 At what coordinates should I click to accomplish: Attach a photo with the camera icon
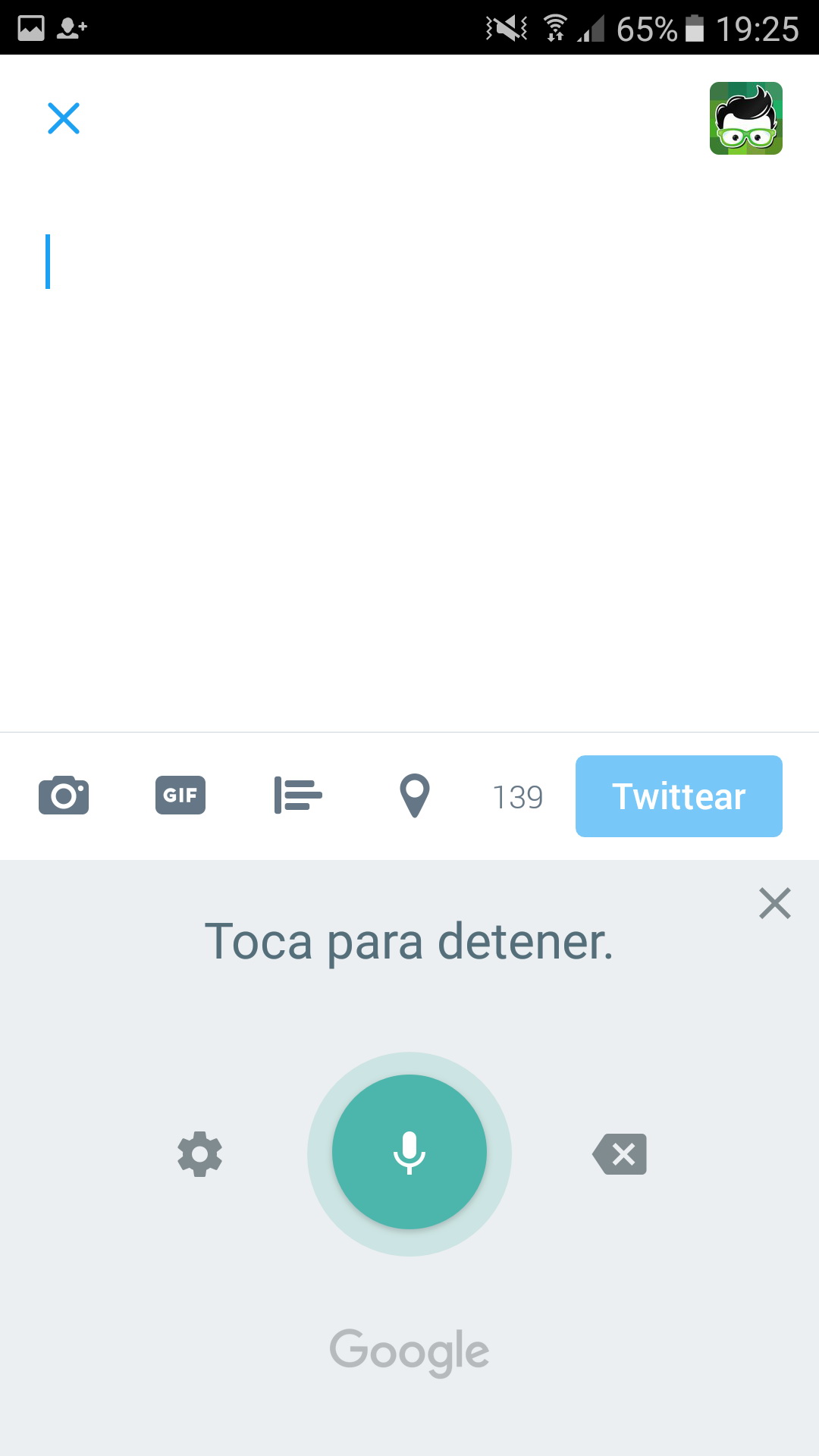(x=64, y=795)
